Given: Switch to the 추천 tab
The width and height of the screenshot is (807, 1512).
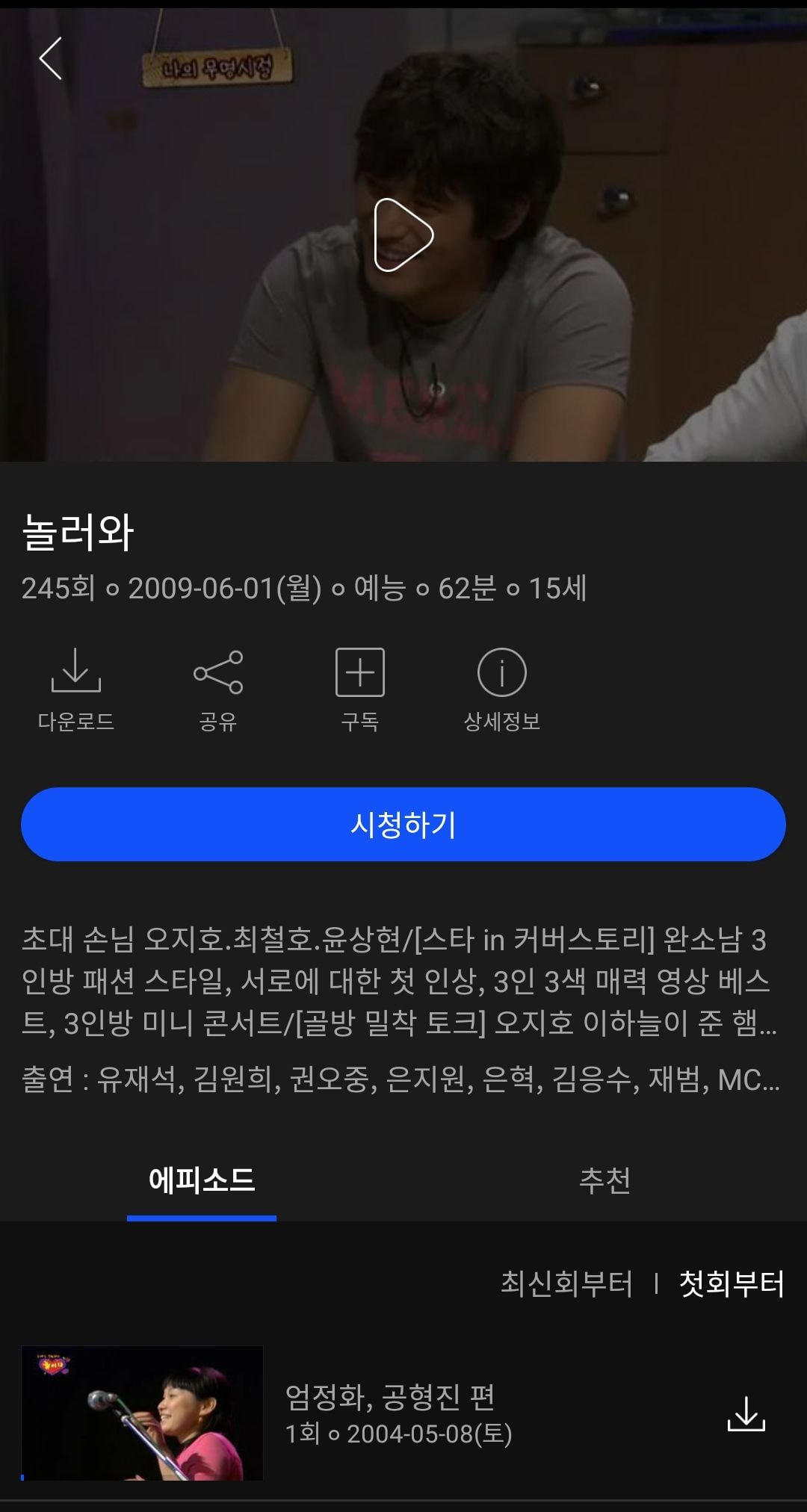Looking at the screenshot, I should coord(605,1180).
